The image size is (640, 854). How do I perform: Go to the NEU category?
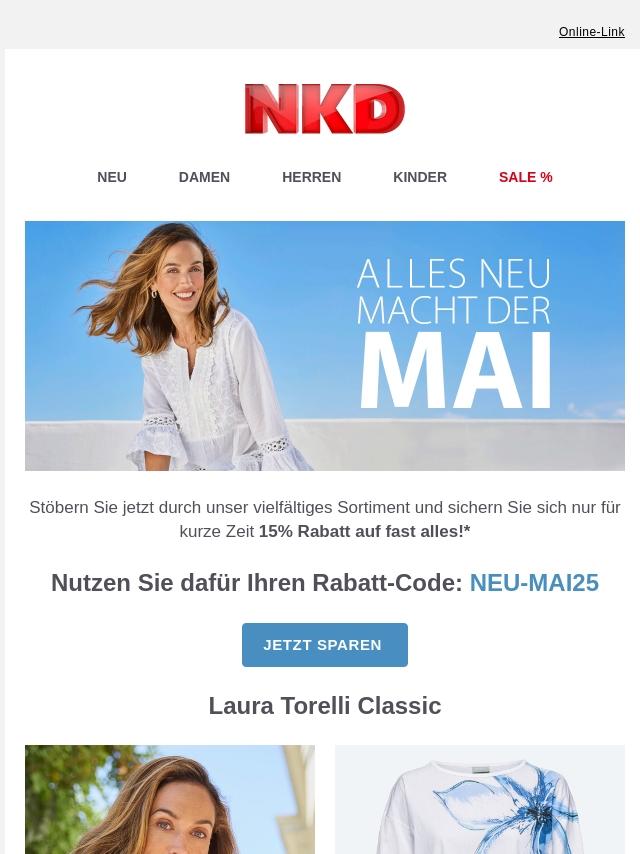coord(112,177)
